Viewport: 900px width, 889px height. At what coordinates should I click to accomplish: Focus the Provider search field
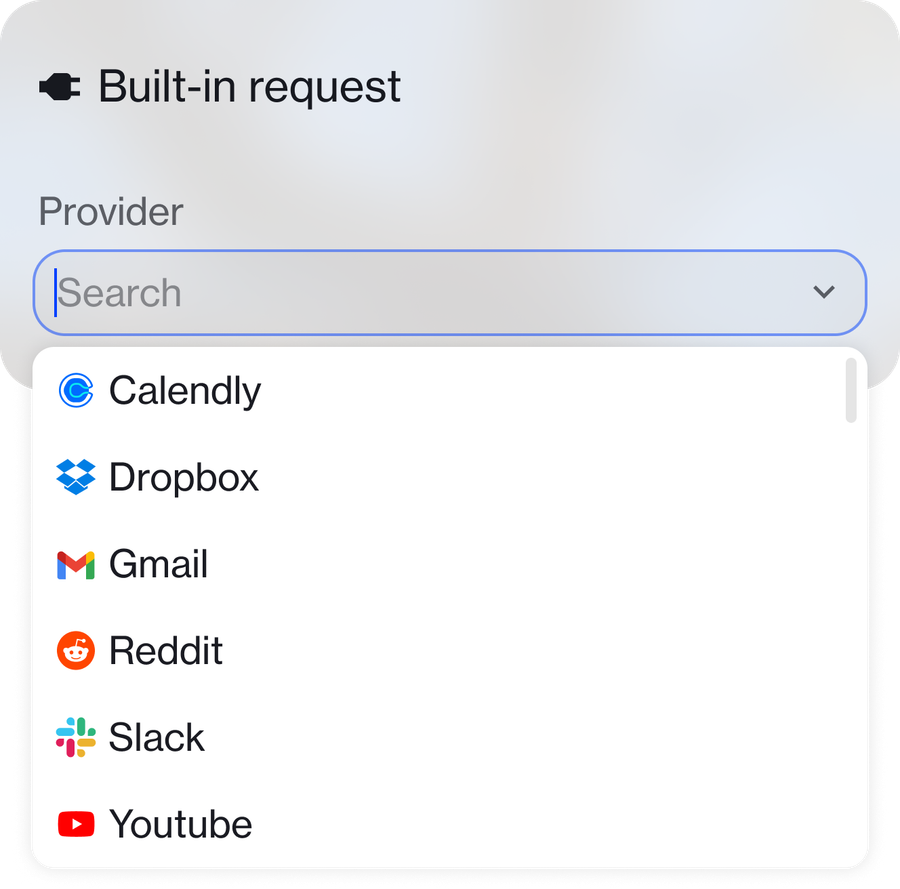coord(420,293)
